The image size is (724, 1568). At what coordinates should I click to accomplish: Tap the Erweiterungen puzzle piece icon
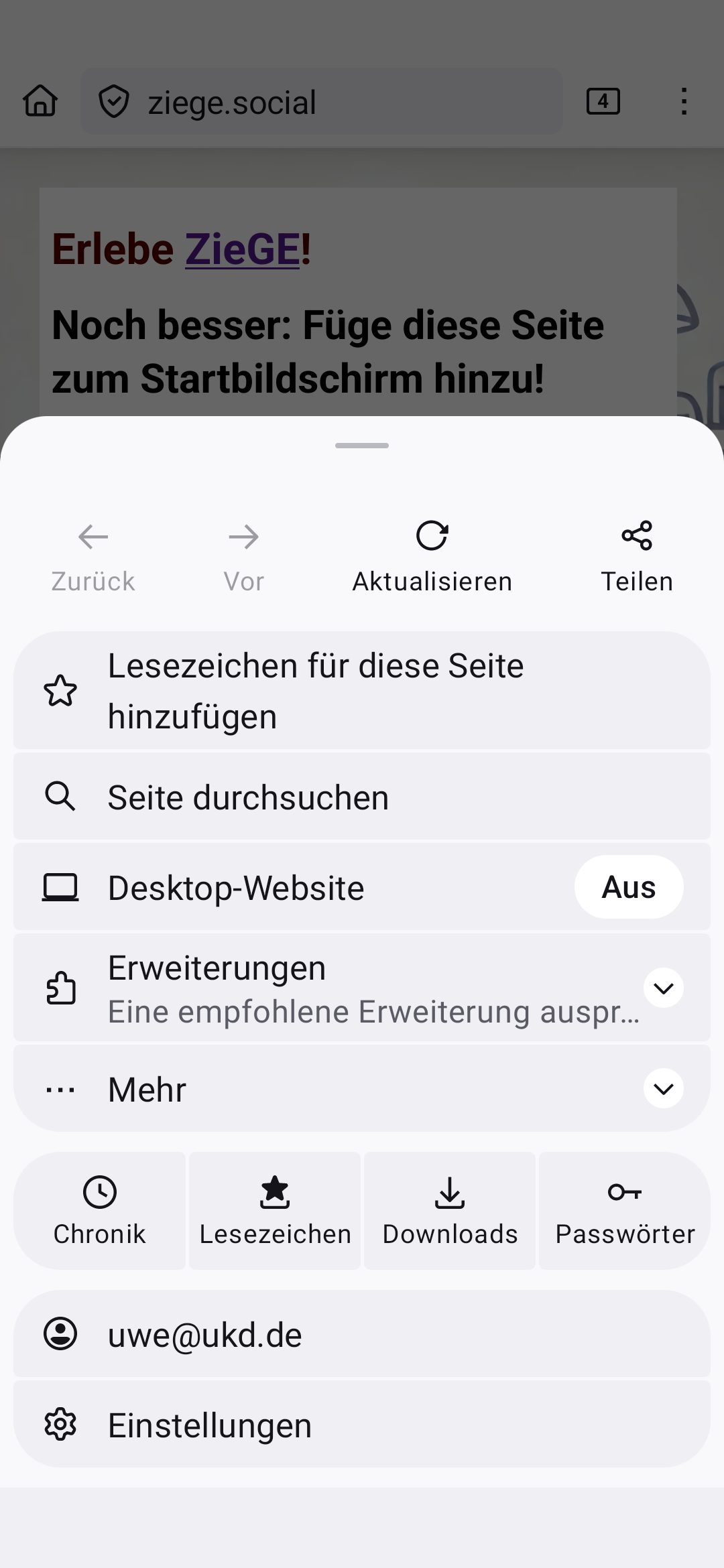(x=61, y=988)
